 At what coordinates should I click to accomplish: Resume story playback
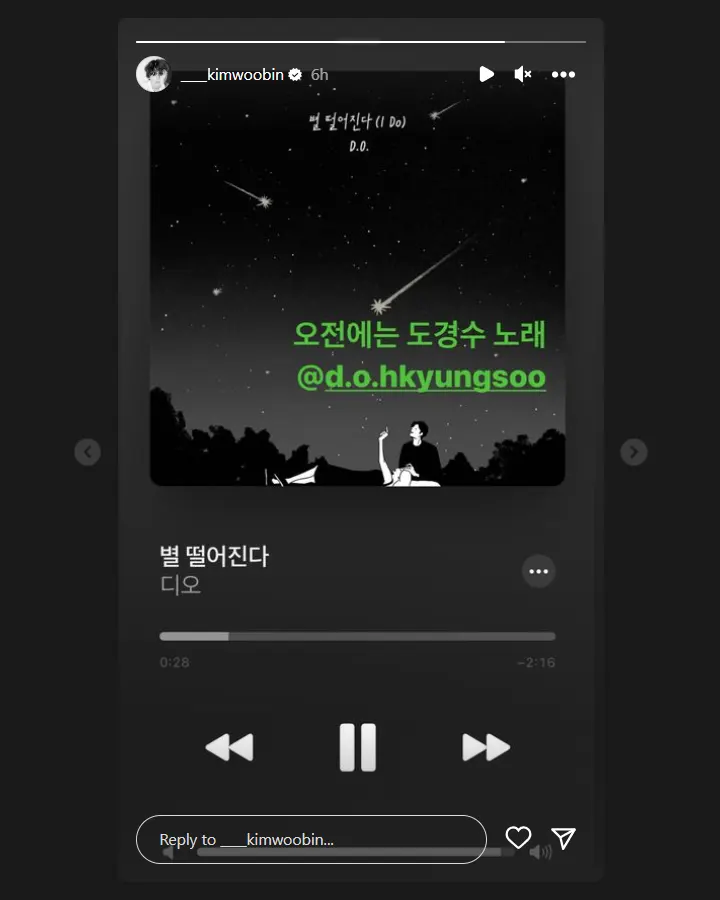[486, 74]
